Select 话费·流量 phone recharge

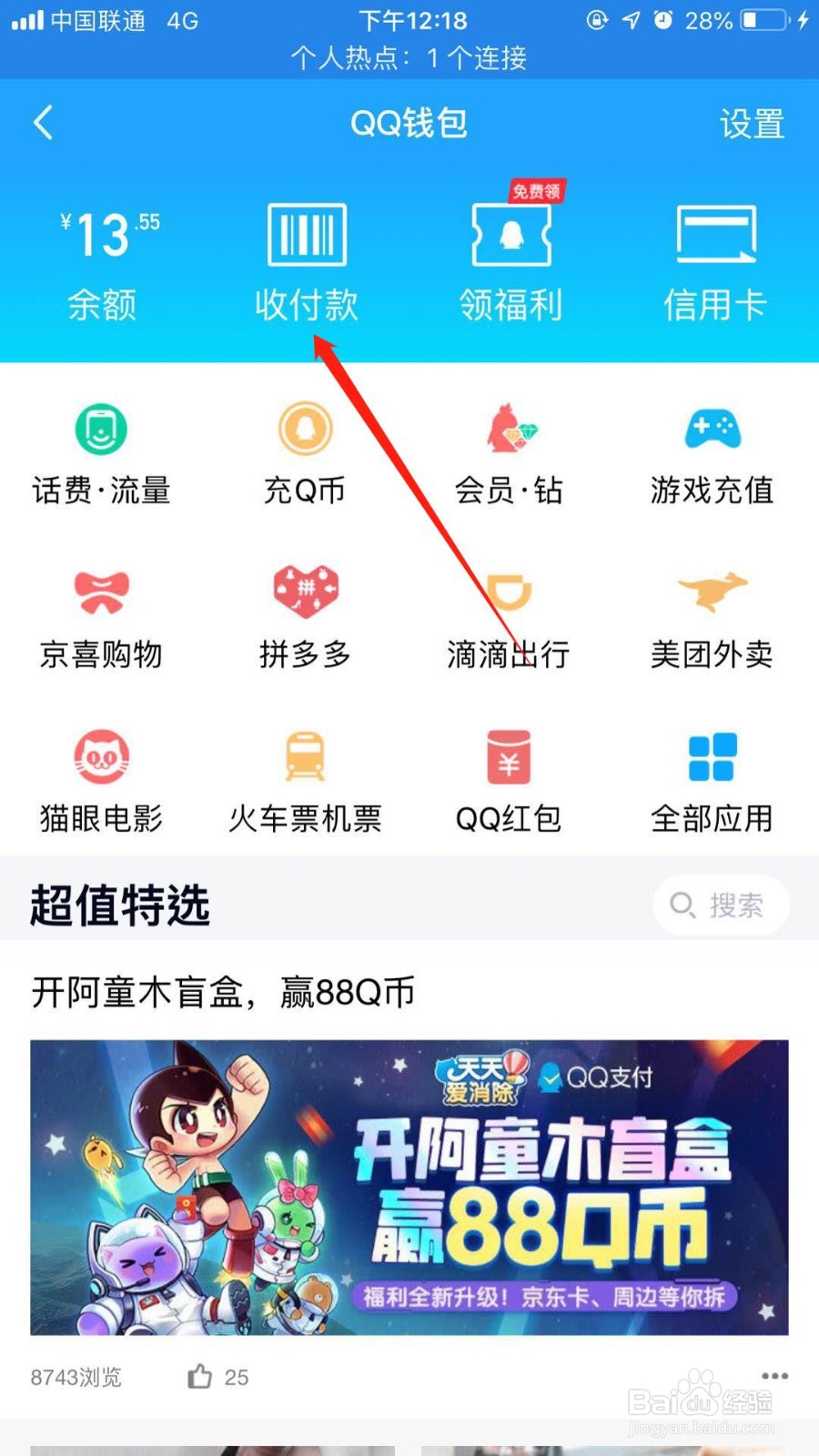102,455
